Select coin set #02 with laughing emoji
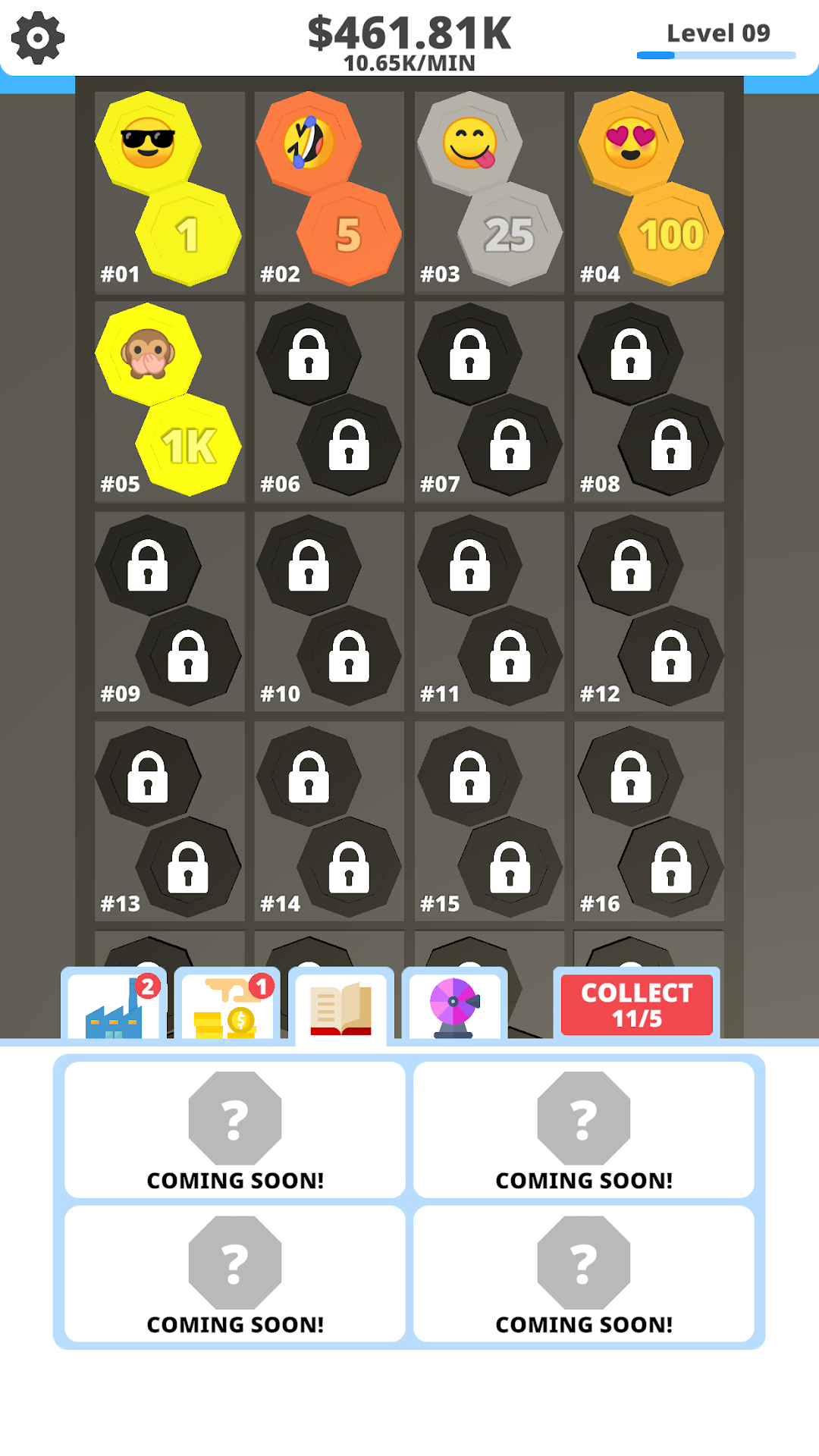Image resolution: width=819 pixels, height=1456 pixels. [329, 191]
